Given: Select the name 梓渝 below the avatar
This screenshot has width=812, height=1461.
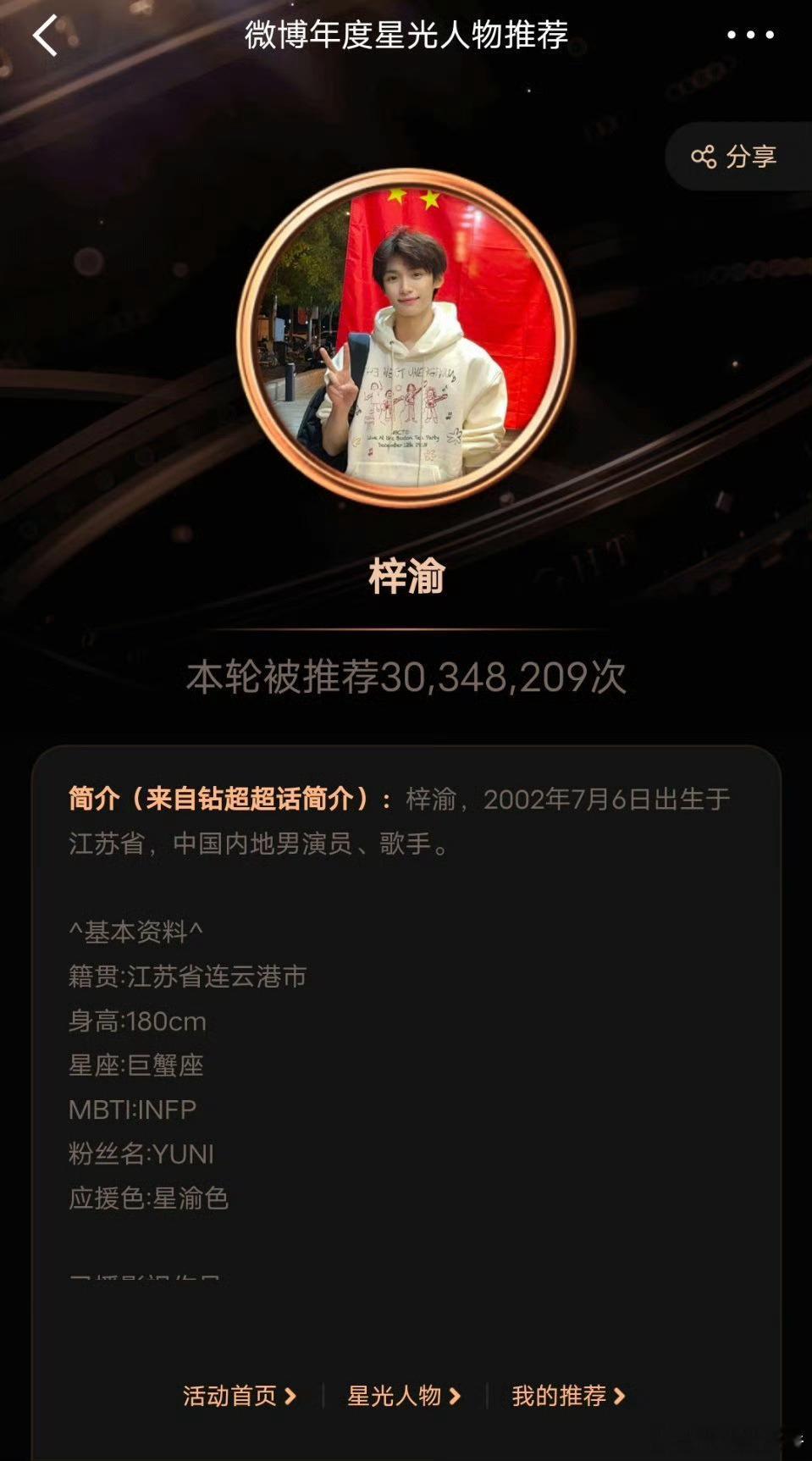Looking at the screenshot, I should 406,573.
